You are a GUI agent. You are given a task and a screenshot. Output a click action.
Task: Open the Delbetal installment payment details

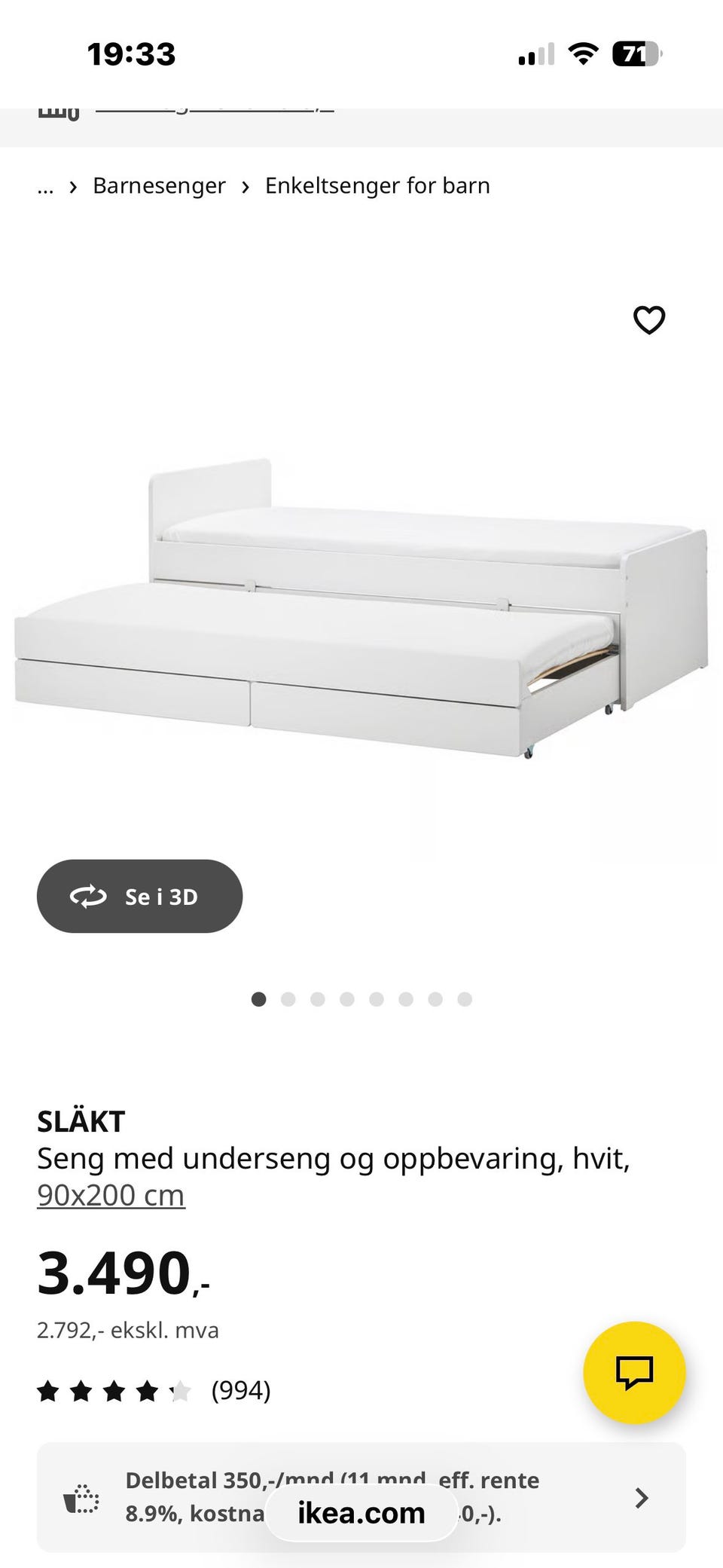[361, 1497]
